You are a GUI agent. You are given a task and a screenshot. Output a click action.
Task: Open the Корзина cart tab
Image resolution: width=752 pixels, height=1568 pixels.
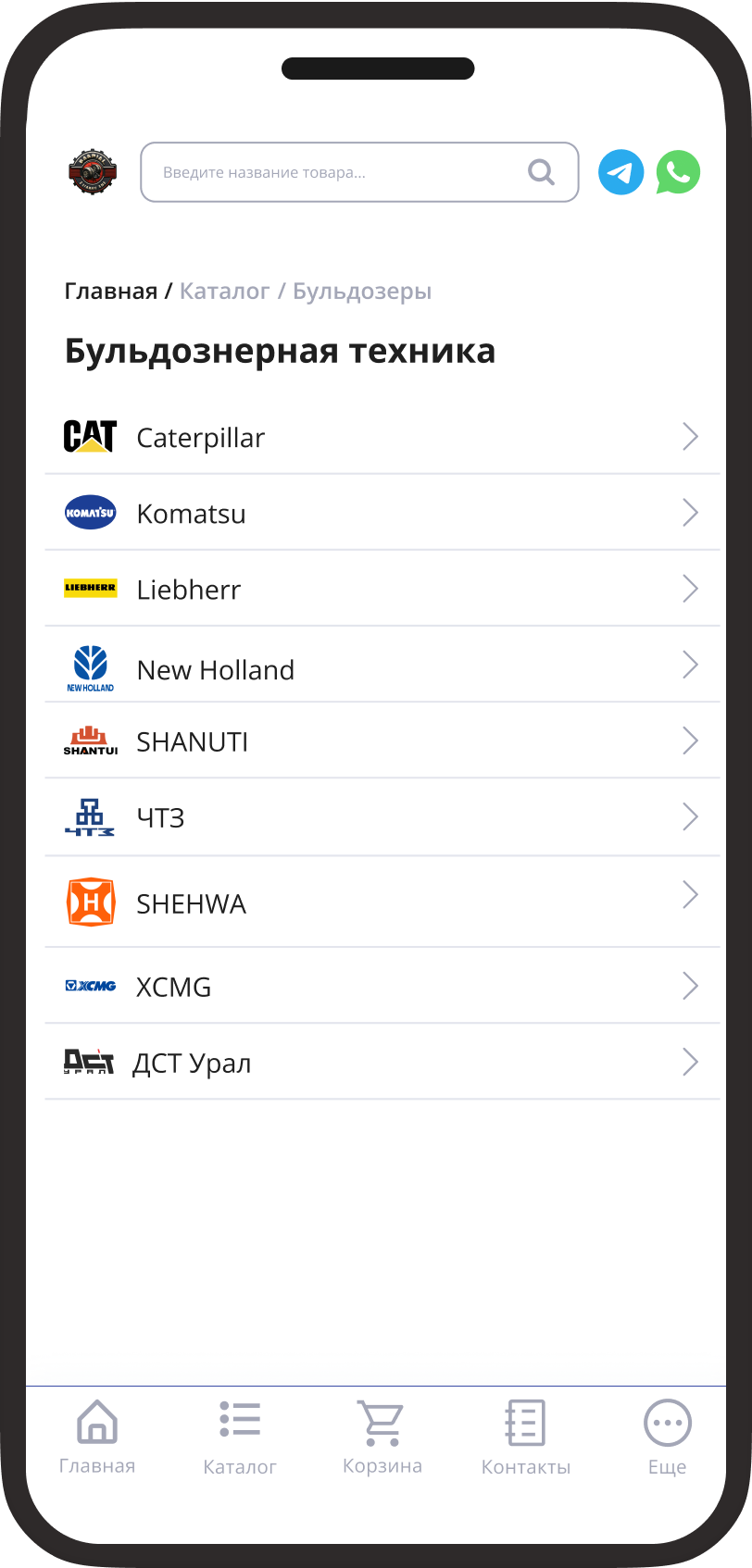382,1437
